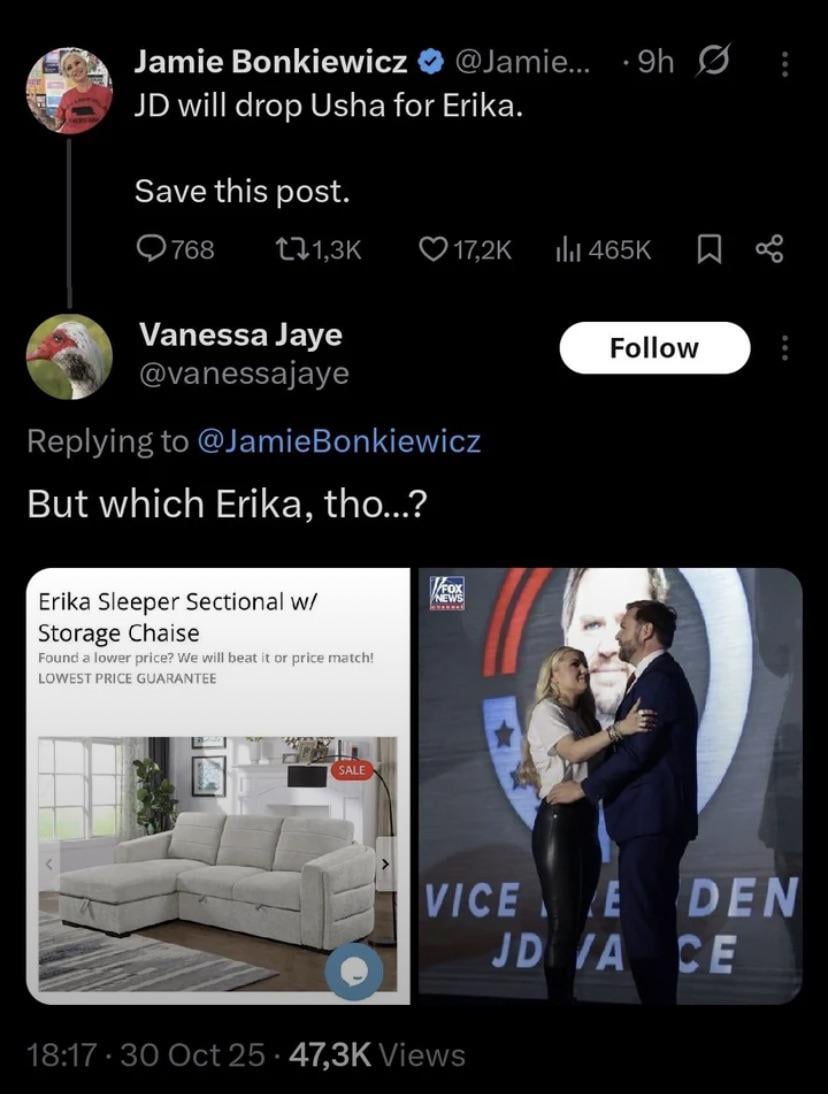Open overflow menu on Jamie Bonkiewicz's post
828x1094 pixels.
pyautogui.click(x=784, y=64)
